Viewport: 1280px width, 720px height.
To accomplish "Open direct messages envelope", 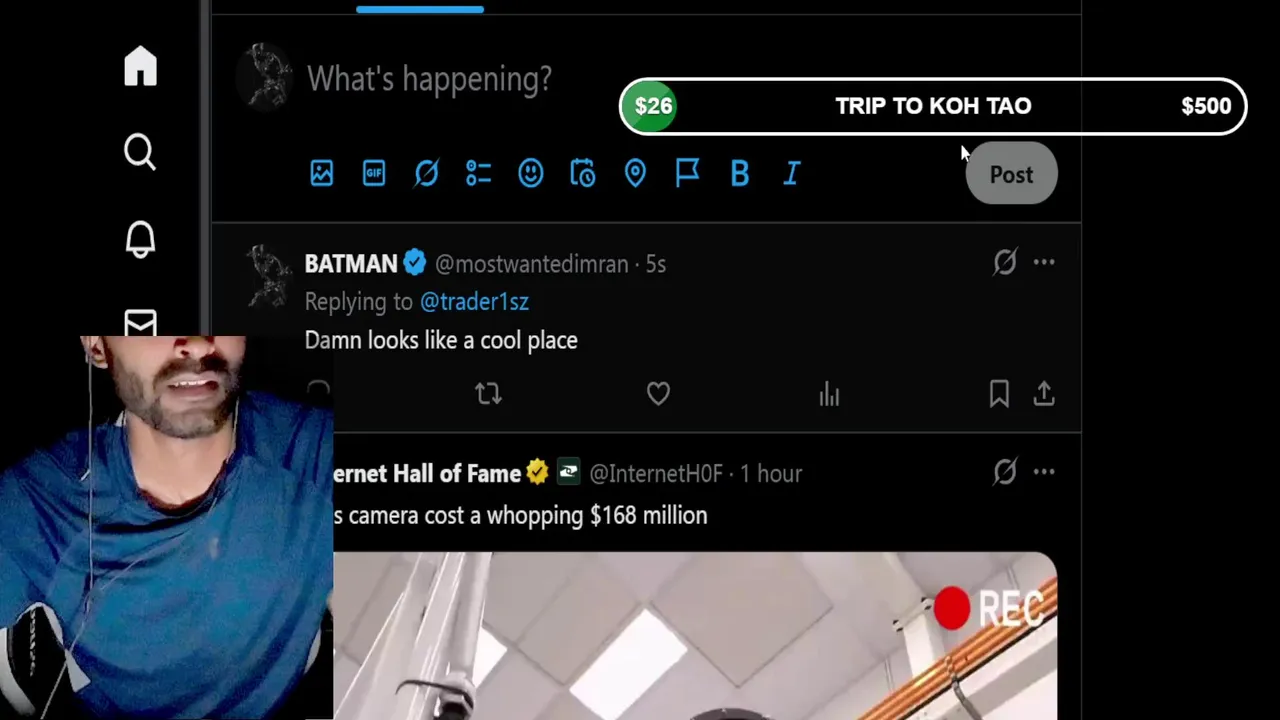I will 140,322.
